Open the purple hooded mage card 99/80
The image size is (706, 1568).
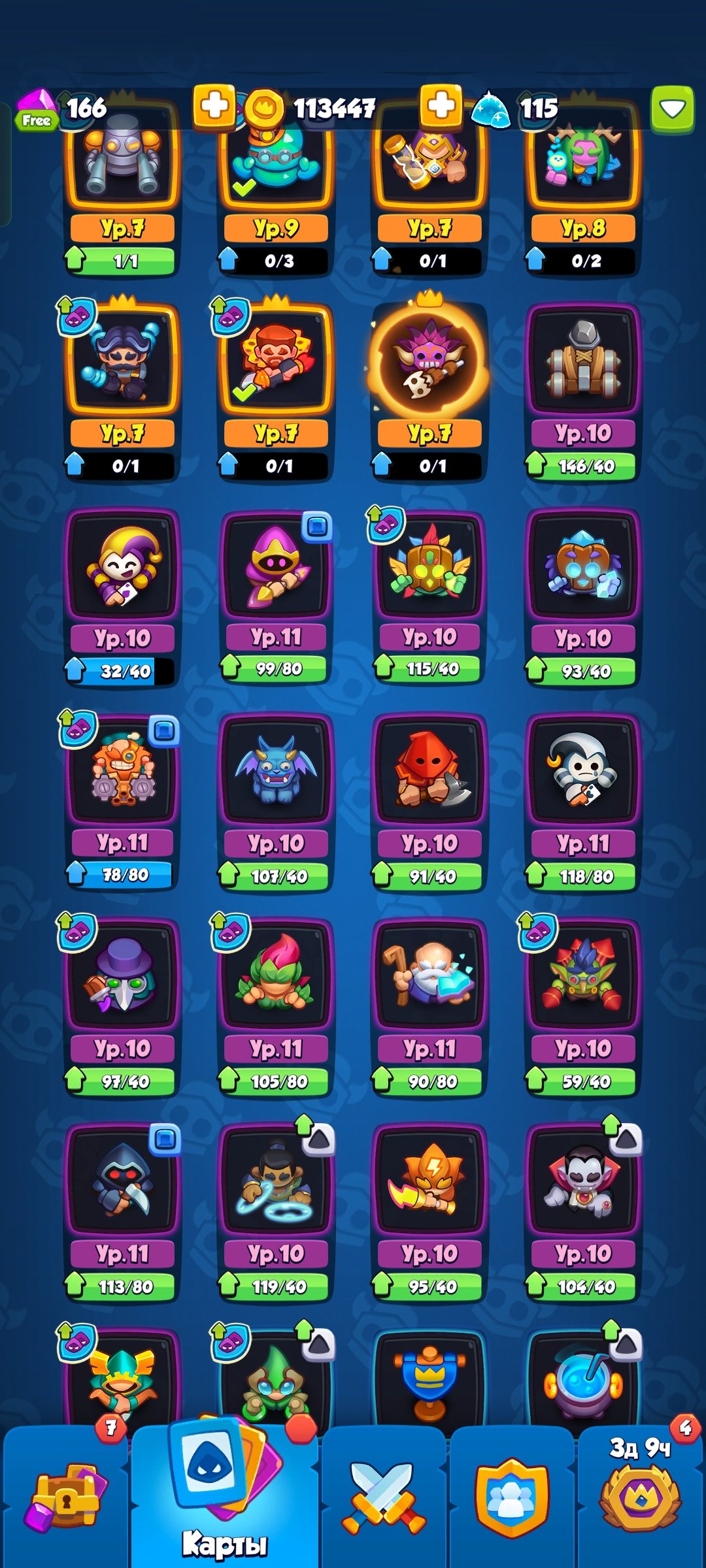pyautogui.click(x=276, y=597)
